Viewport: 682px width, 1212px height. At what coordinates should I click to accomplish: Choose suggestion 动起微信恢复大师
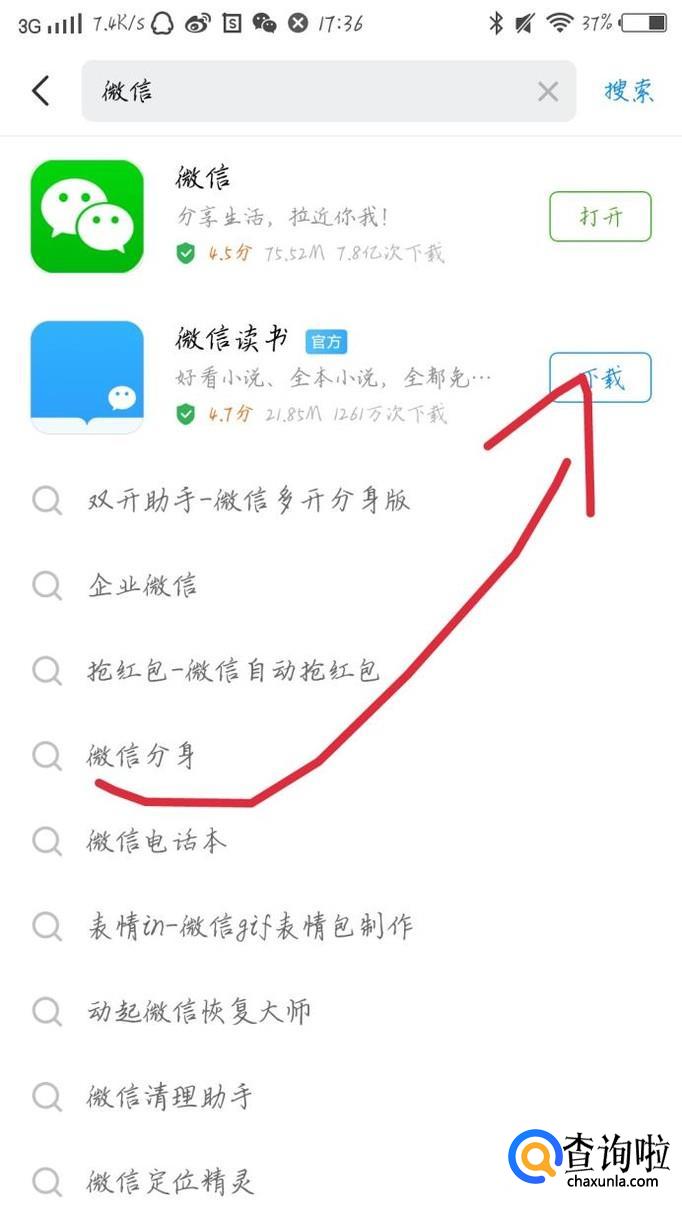[x=199, y=1011]
